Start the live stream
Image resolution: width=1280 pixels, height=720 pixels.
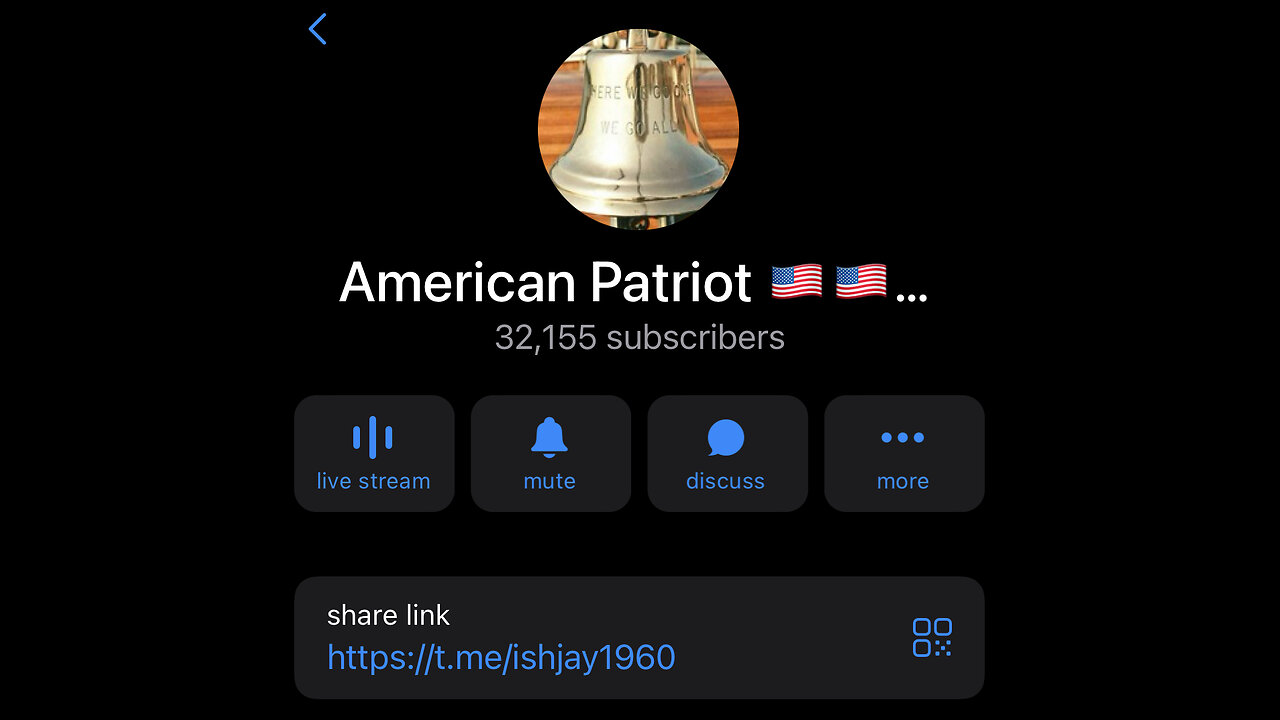[373, 453]
